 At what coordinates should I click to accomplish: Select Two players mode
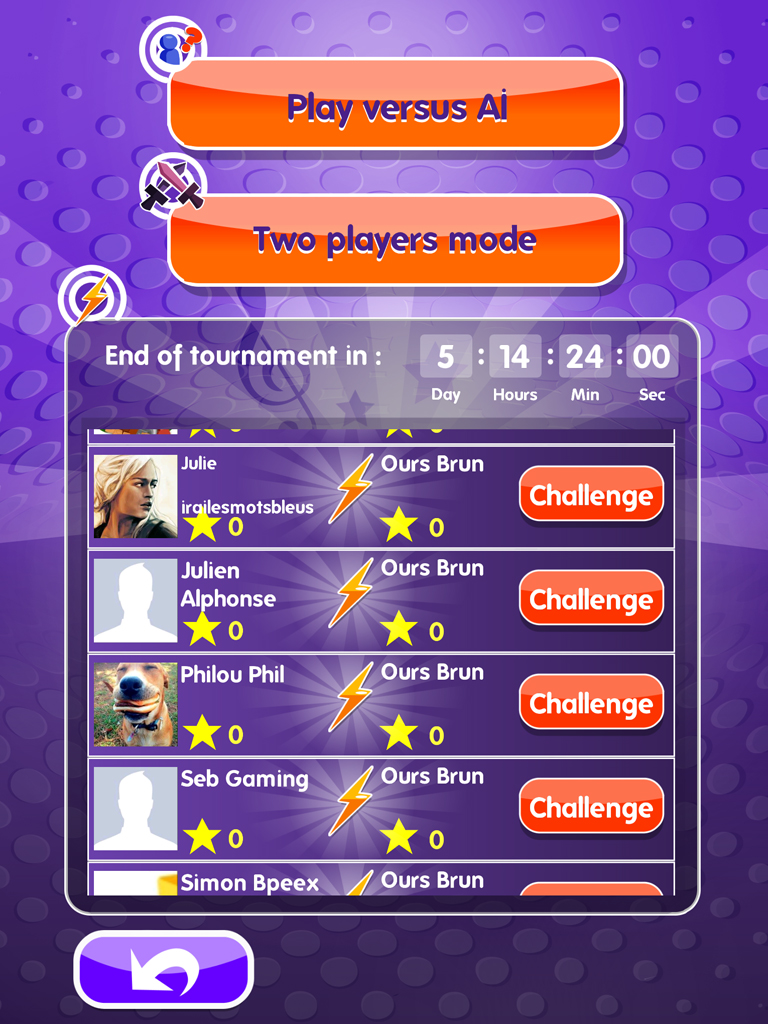[x=396, y=240]
